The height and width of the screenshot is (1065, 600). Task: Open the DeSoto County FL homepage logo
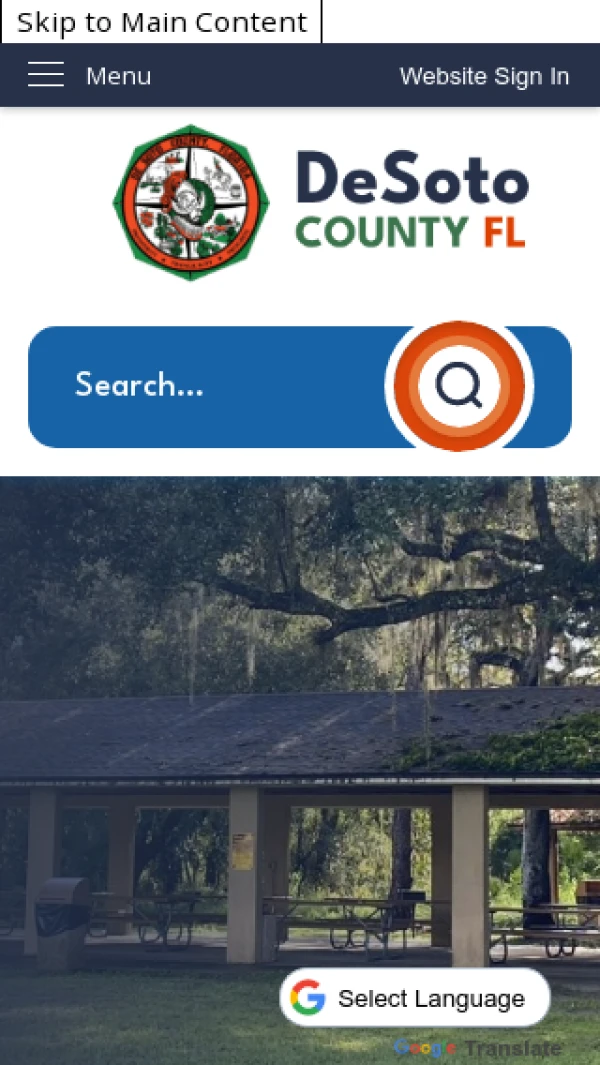pos(320,202)
